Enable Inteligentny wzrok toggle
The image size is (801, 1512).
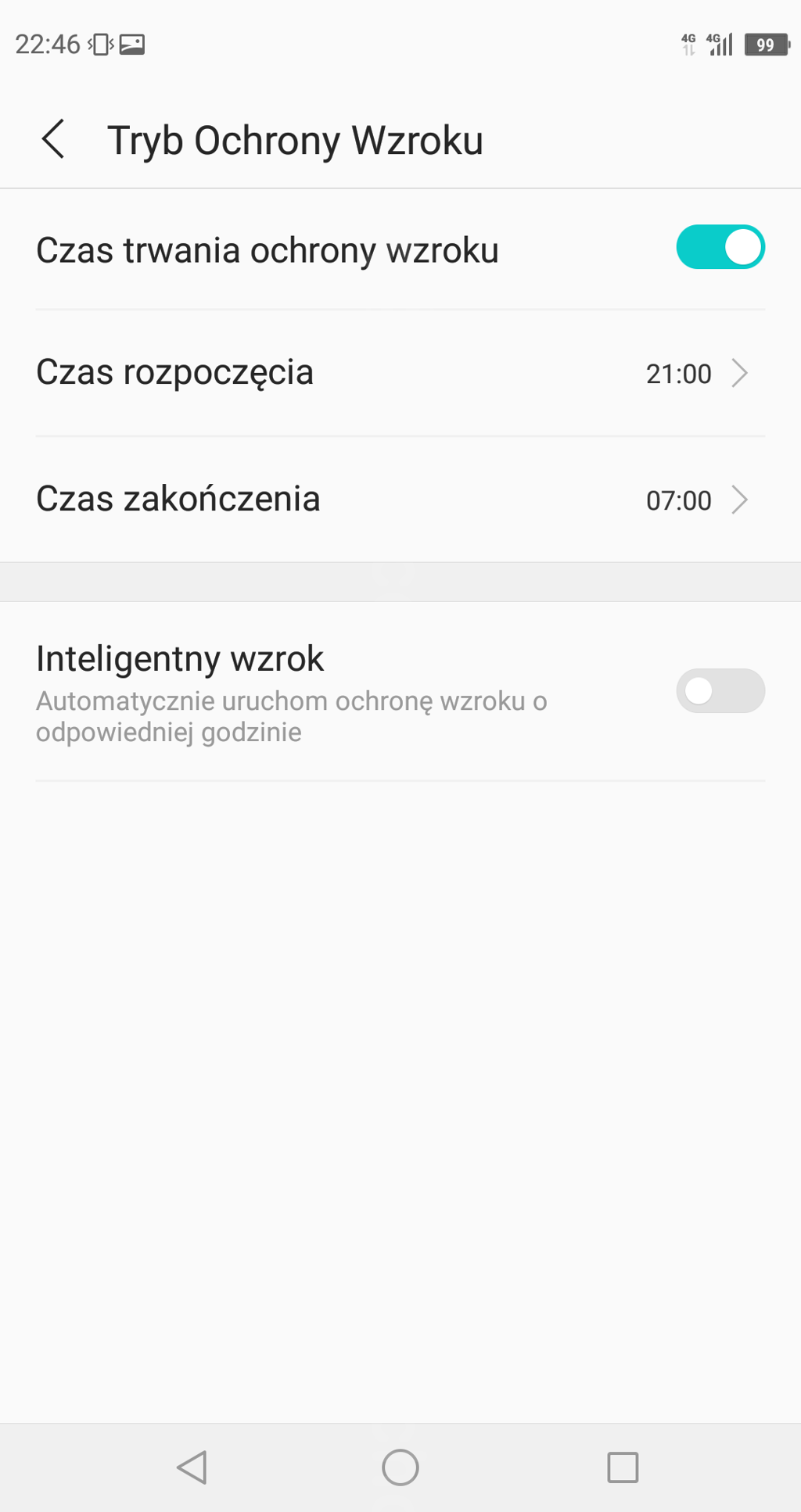720,691
